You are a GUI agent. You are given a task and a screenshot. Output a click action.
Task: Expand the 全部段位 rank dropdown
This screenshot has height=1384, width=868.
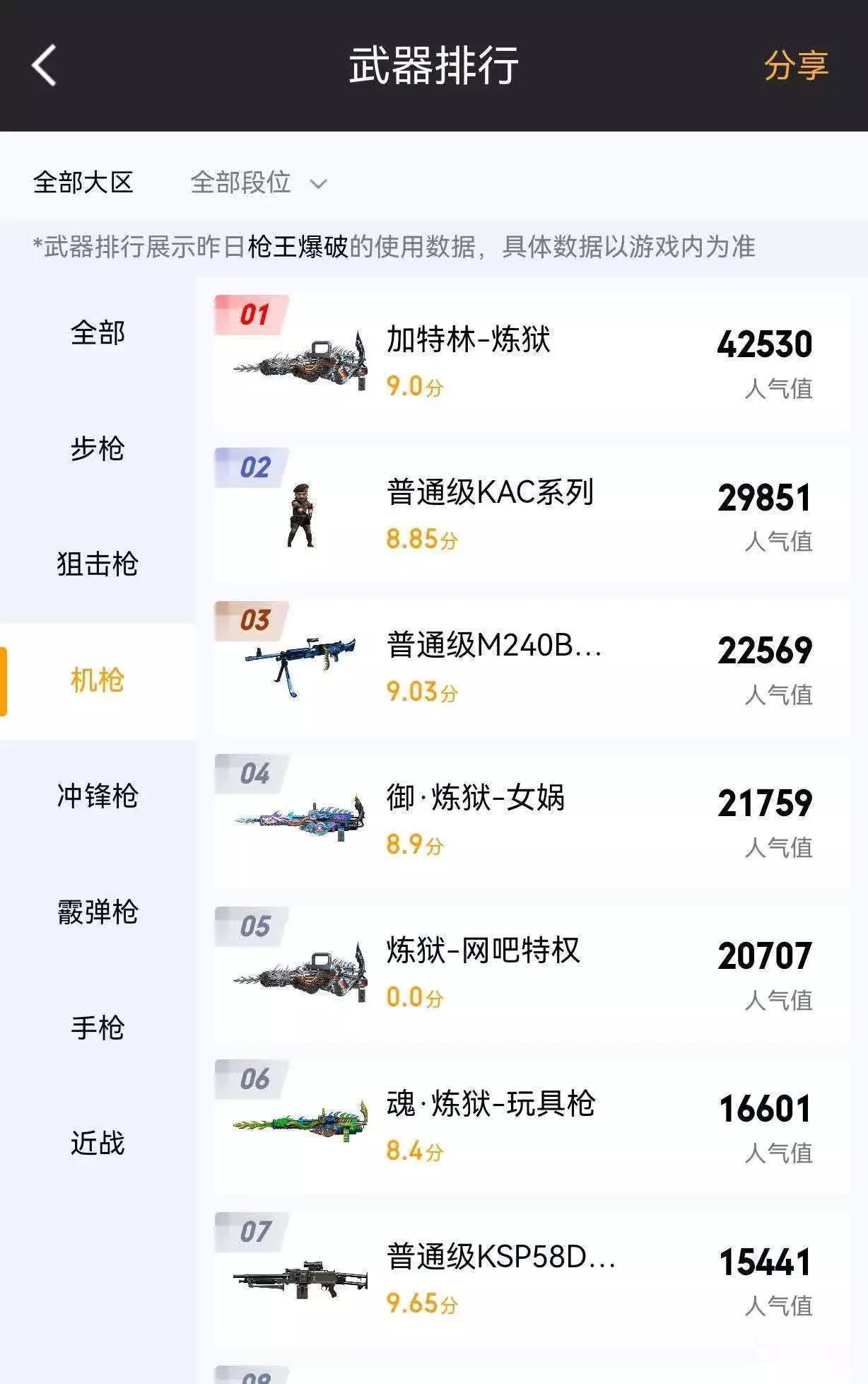(x=258, y=183)
